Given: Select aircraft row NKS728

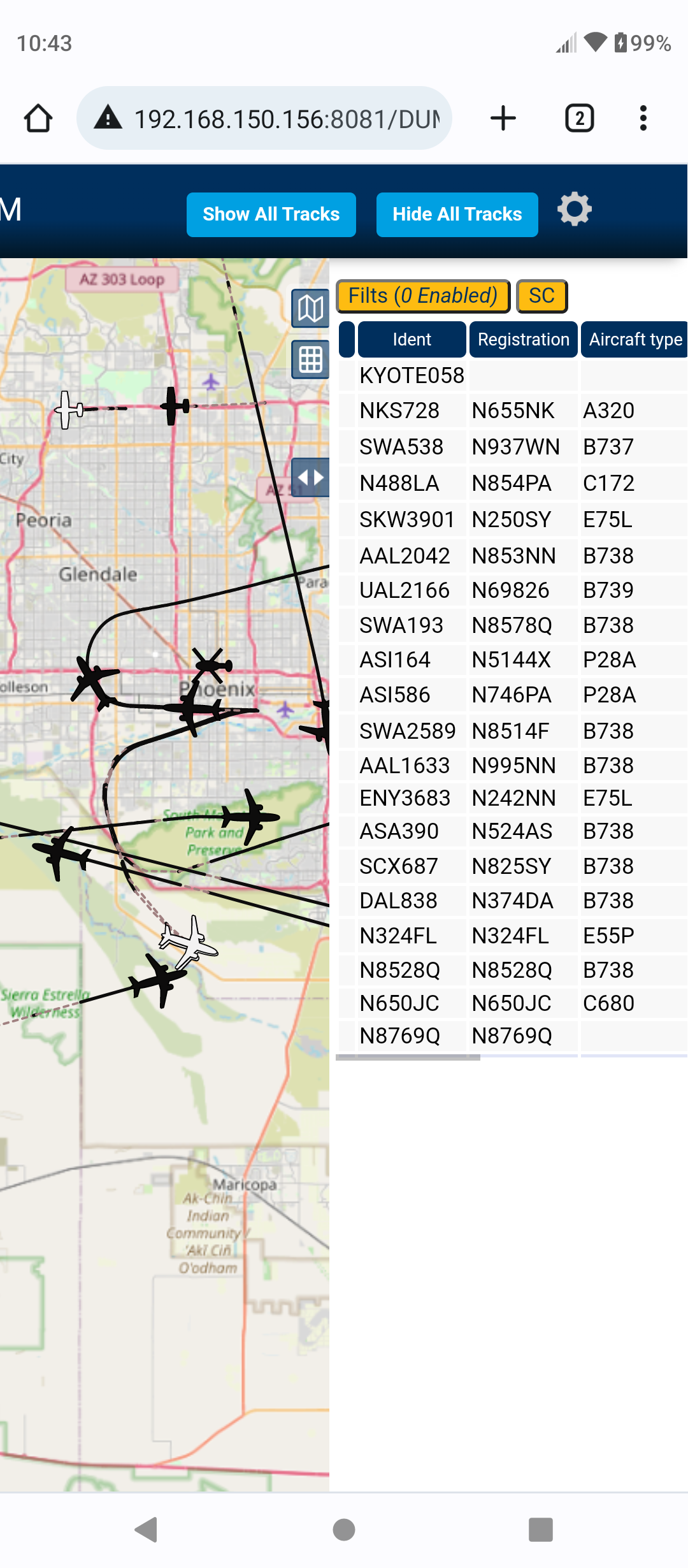Looking at the screenshot, I should point(513,410).
